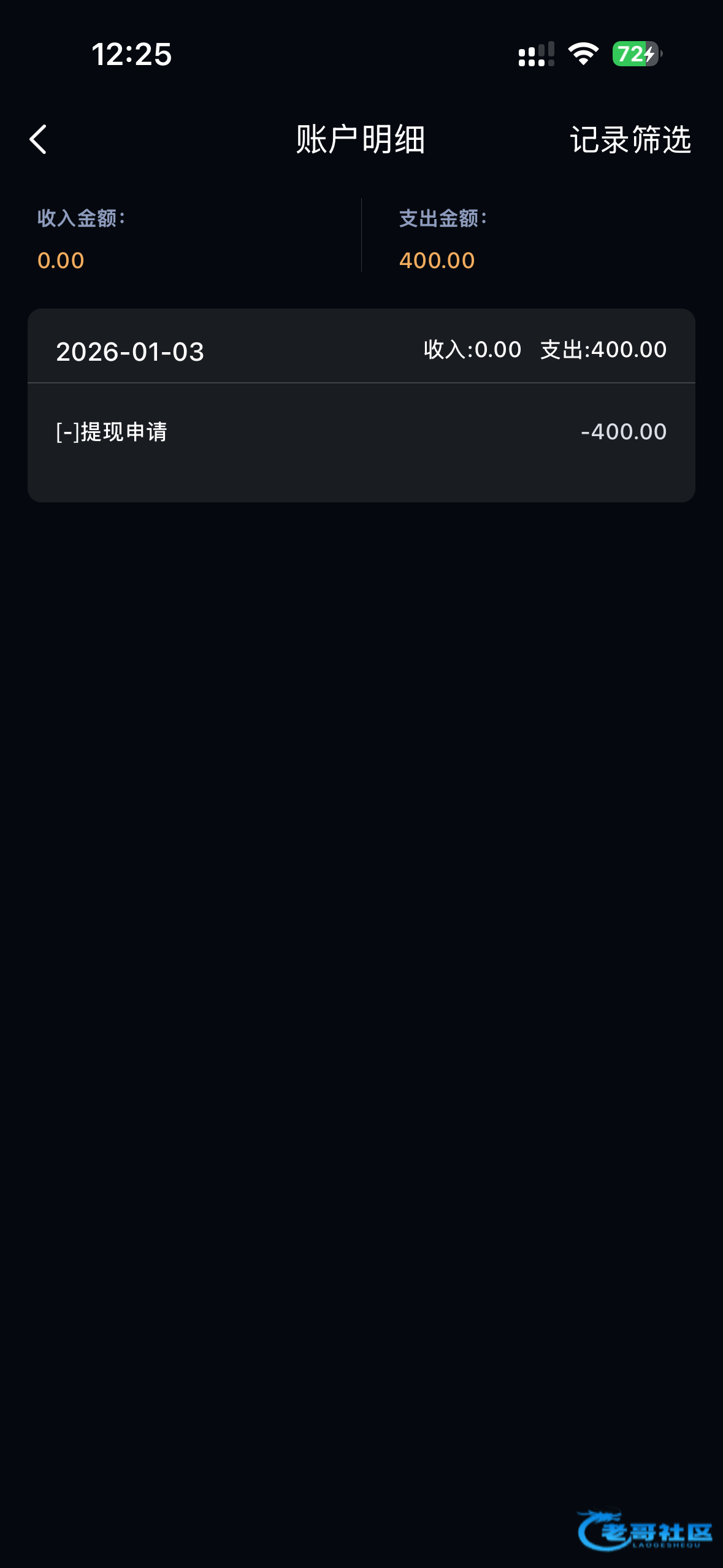Open the 提现申请 transaction entry
Screen dimensions: 723x1568
(361, 432)
